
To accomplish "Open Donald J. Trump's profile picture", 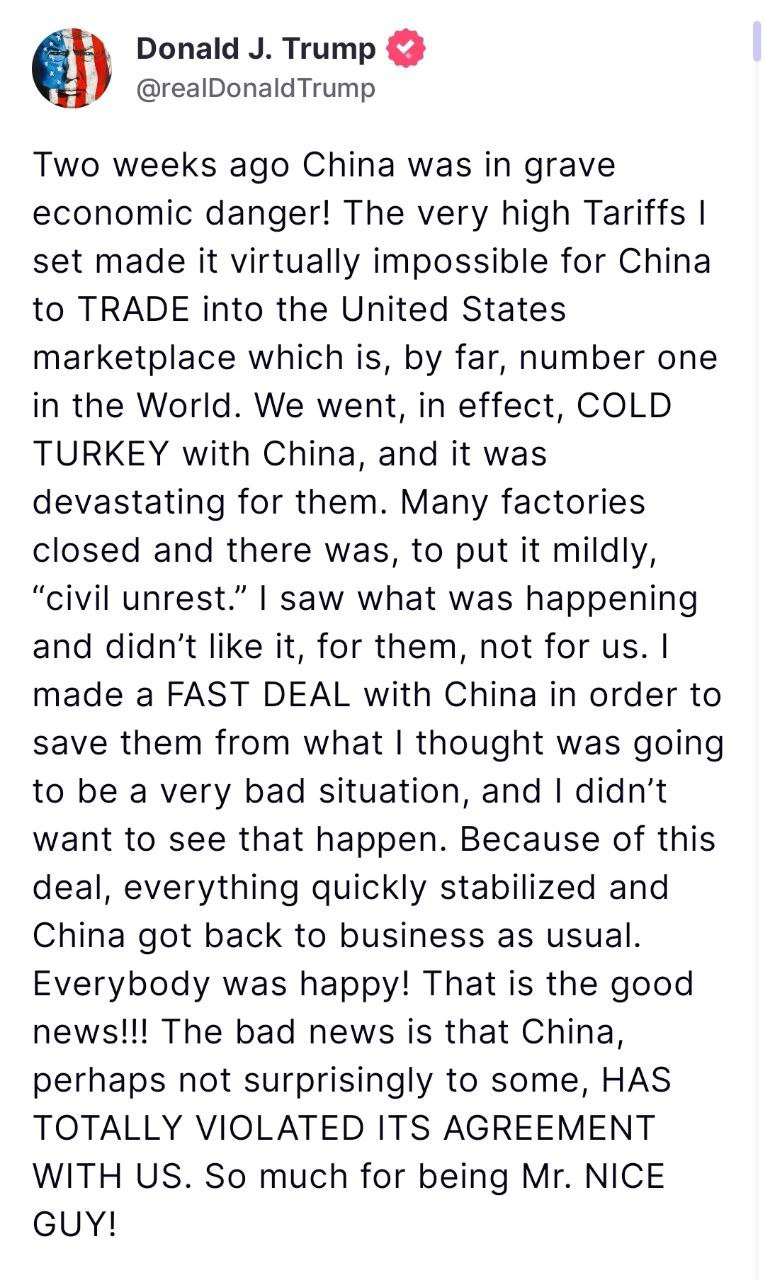I will pyautogui.click(x=71, y=68).
